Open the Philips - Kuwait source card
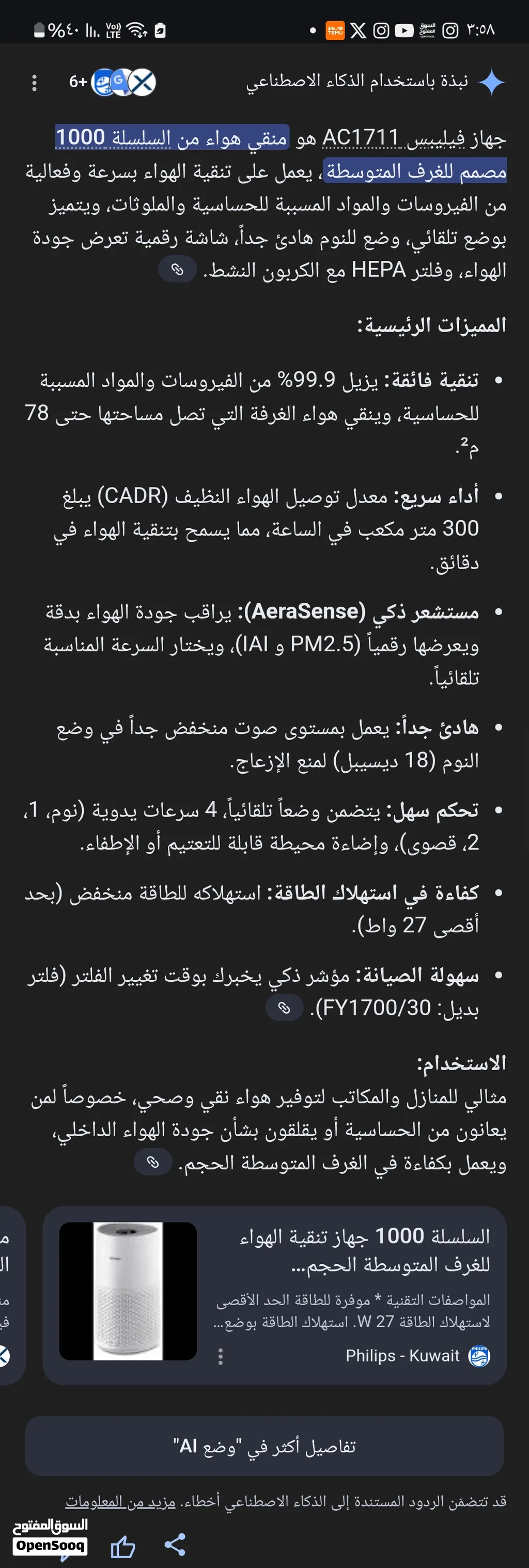529x1568 pixels. pos(274,1295)
